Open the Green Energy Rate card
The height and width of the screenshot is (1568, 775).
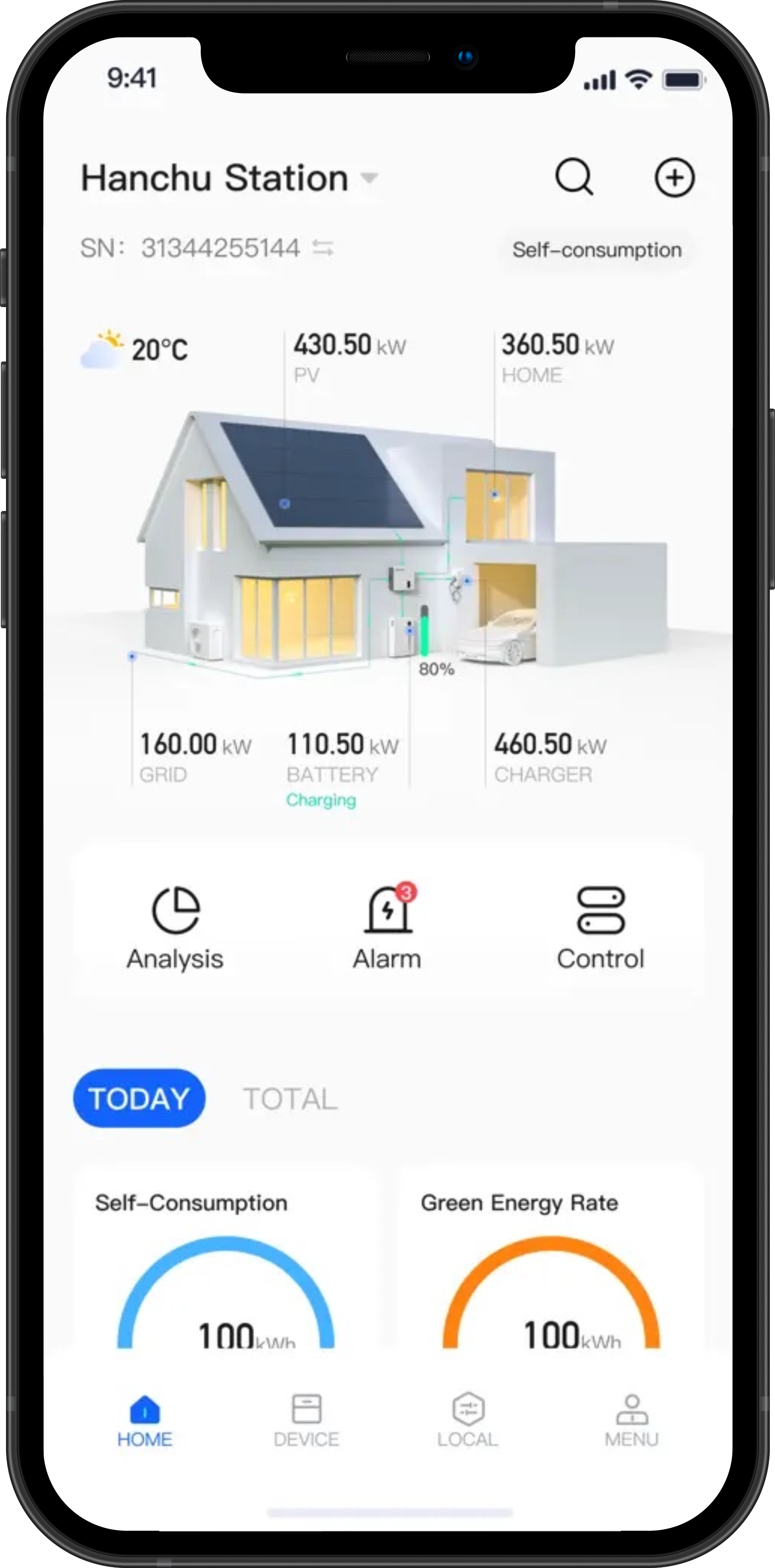click(551, 1260)
